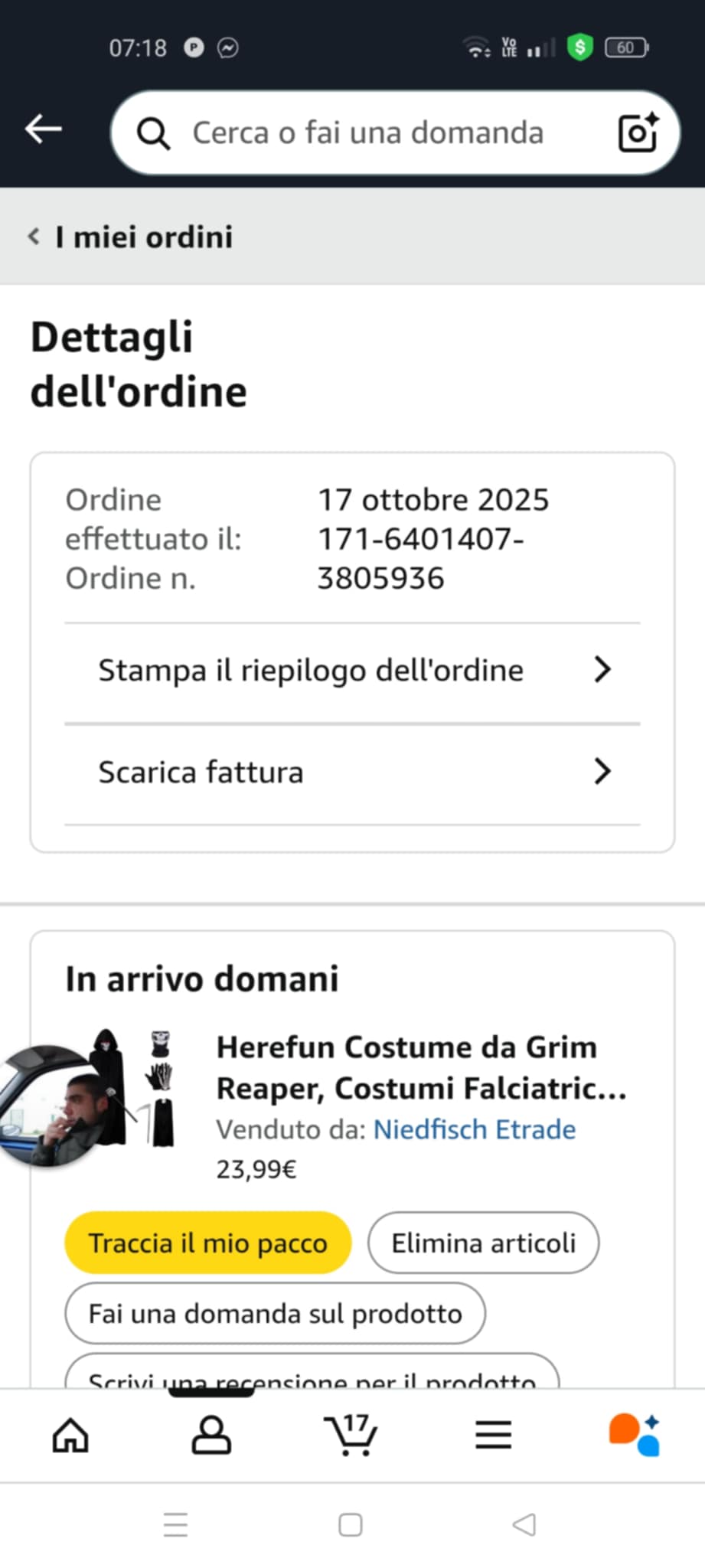Open the camera lens search icon

pyautogui.click(x=637, y=132)
